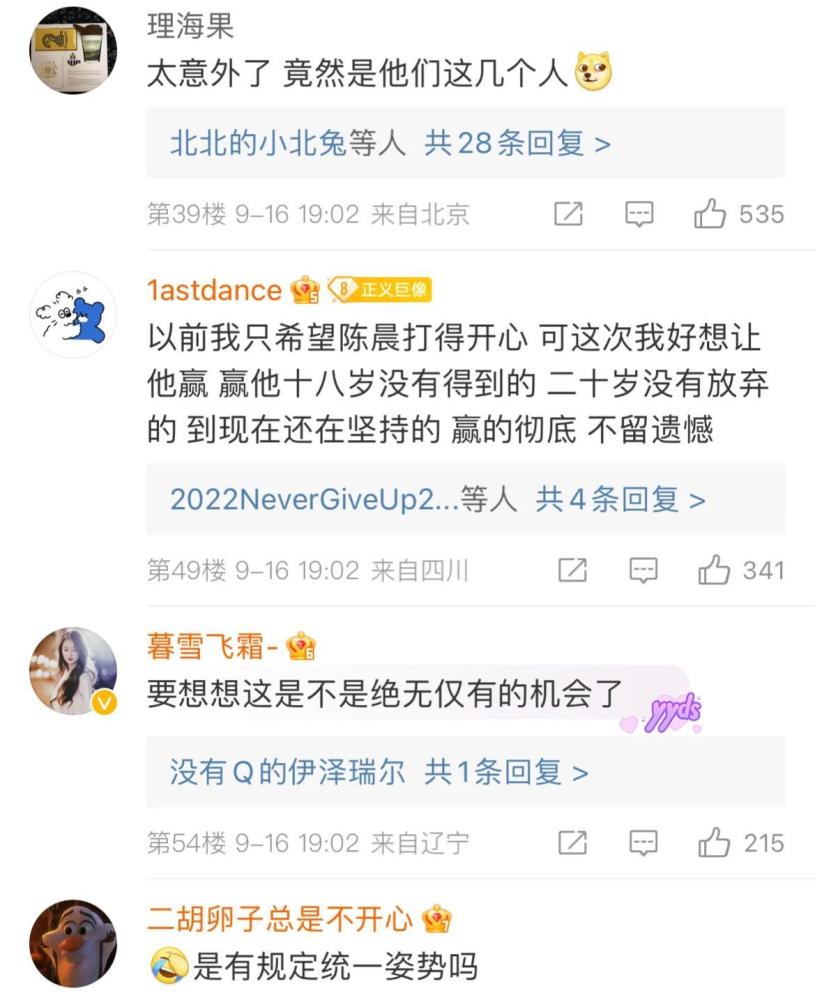The width and height of the screenshot is (815, 1000).
Task: Open 二胡卵子总是不开心's avatar
Action: 73,943
